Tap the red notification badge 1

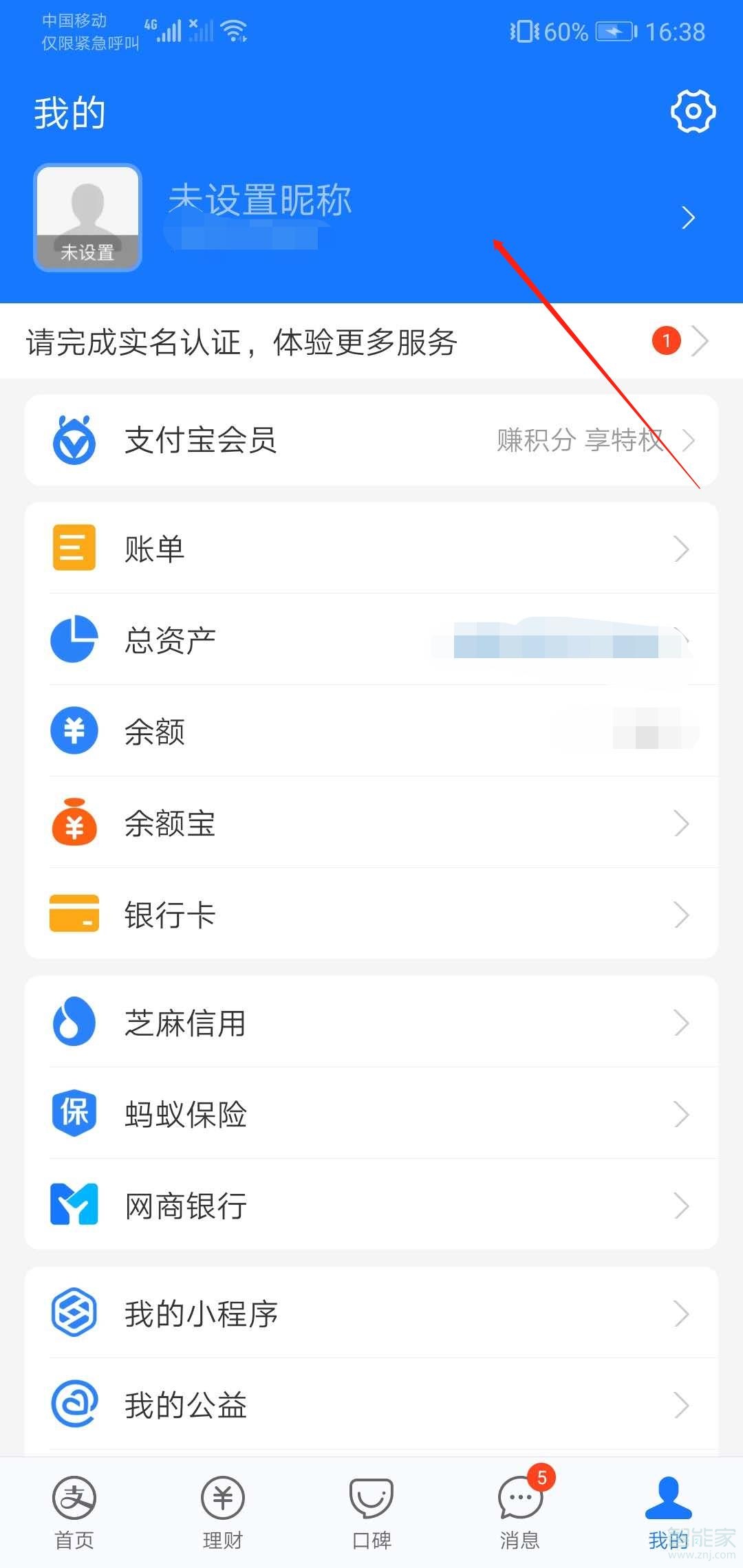tap(665, 340)
